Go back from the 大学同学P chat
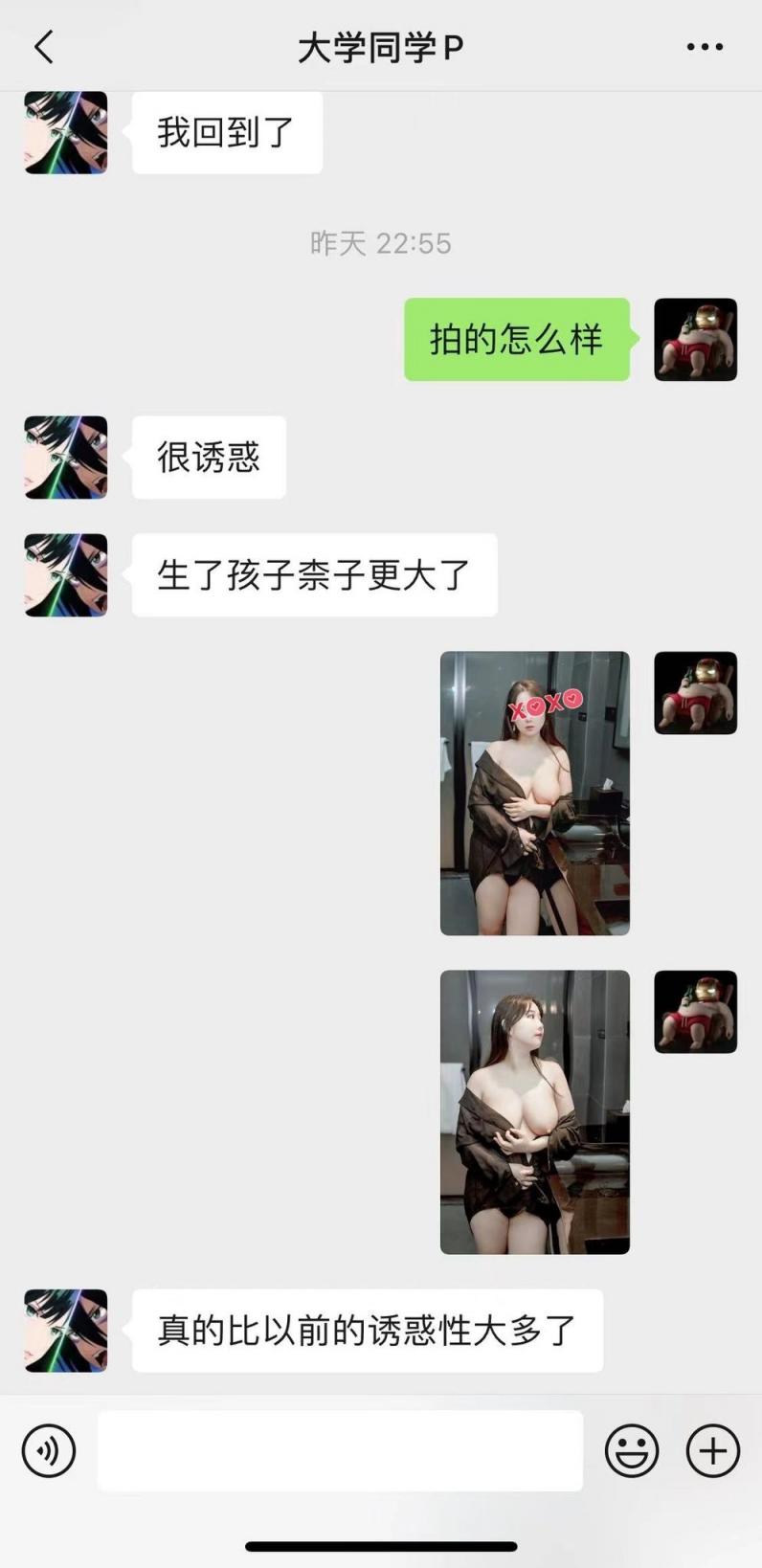The width and height of the screenshot is (762, 1568). click(x=44, y=46)
